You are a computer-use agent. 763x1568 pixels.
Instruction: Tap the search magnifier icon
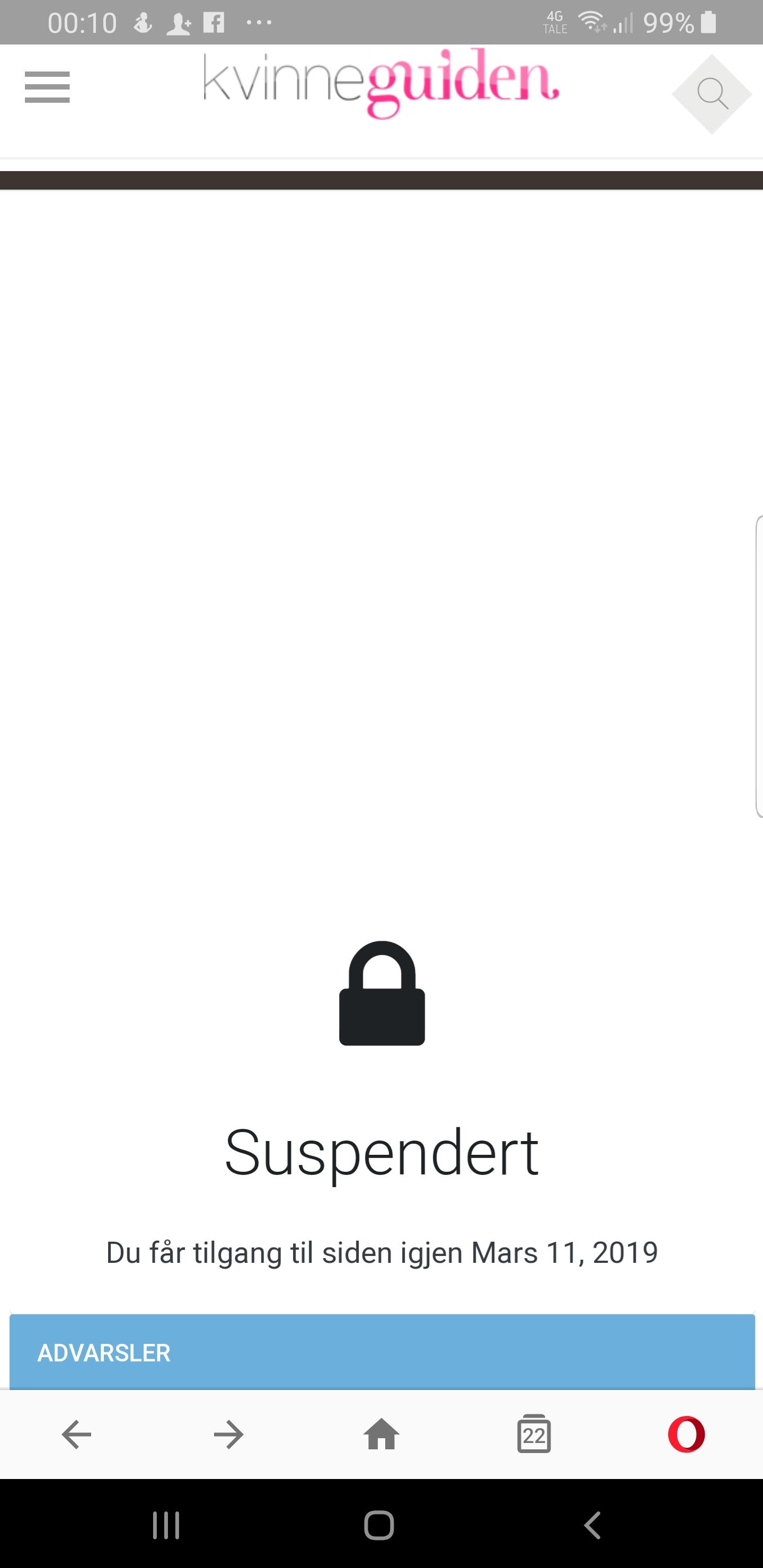pyautogui.click(x=712, y=94)
